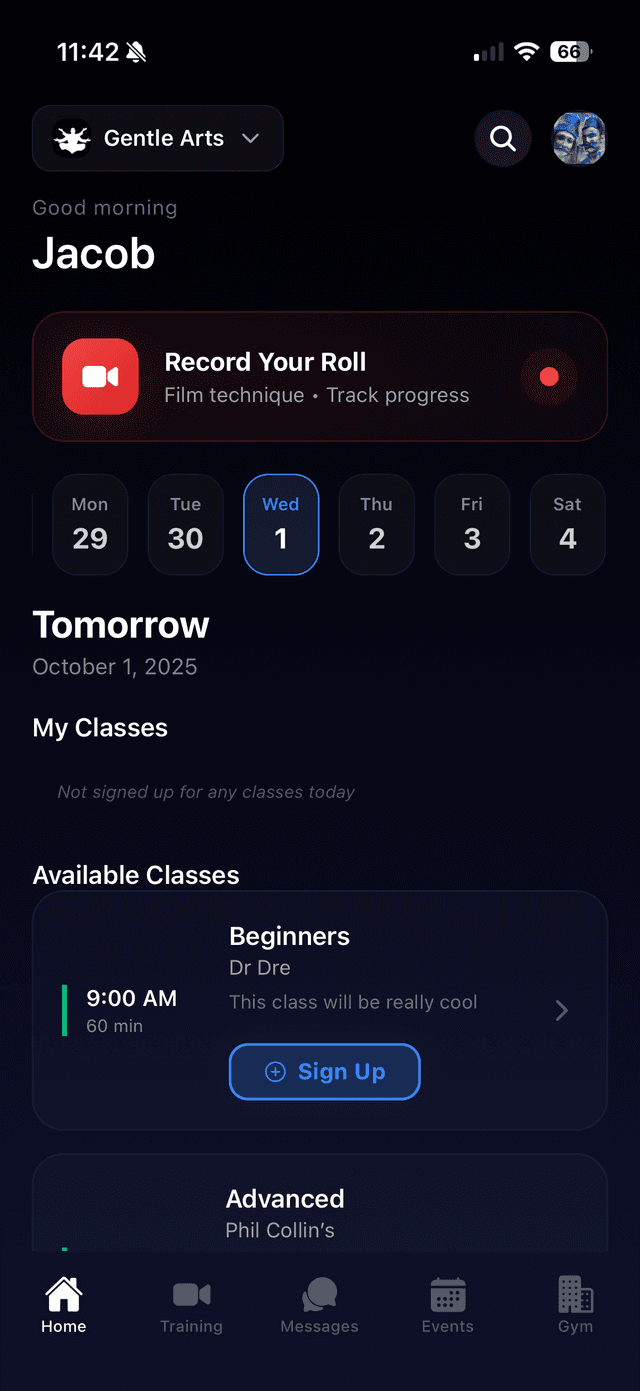This screenshot has width=640, height=1391.
Task: Sign up for the Beginners class
Action: click(x=324, y=1071)
